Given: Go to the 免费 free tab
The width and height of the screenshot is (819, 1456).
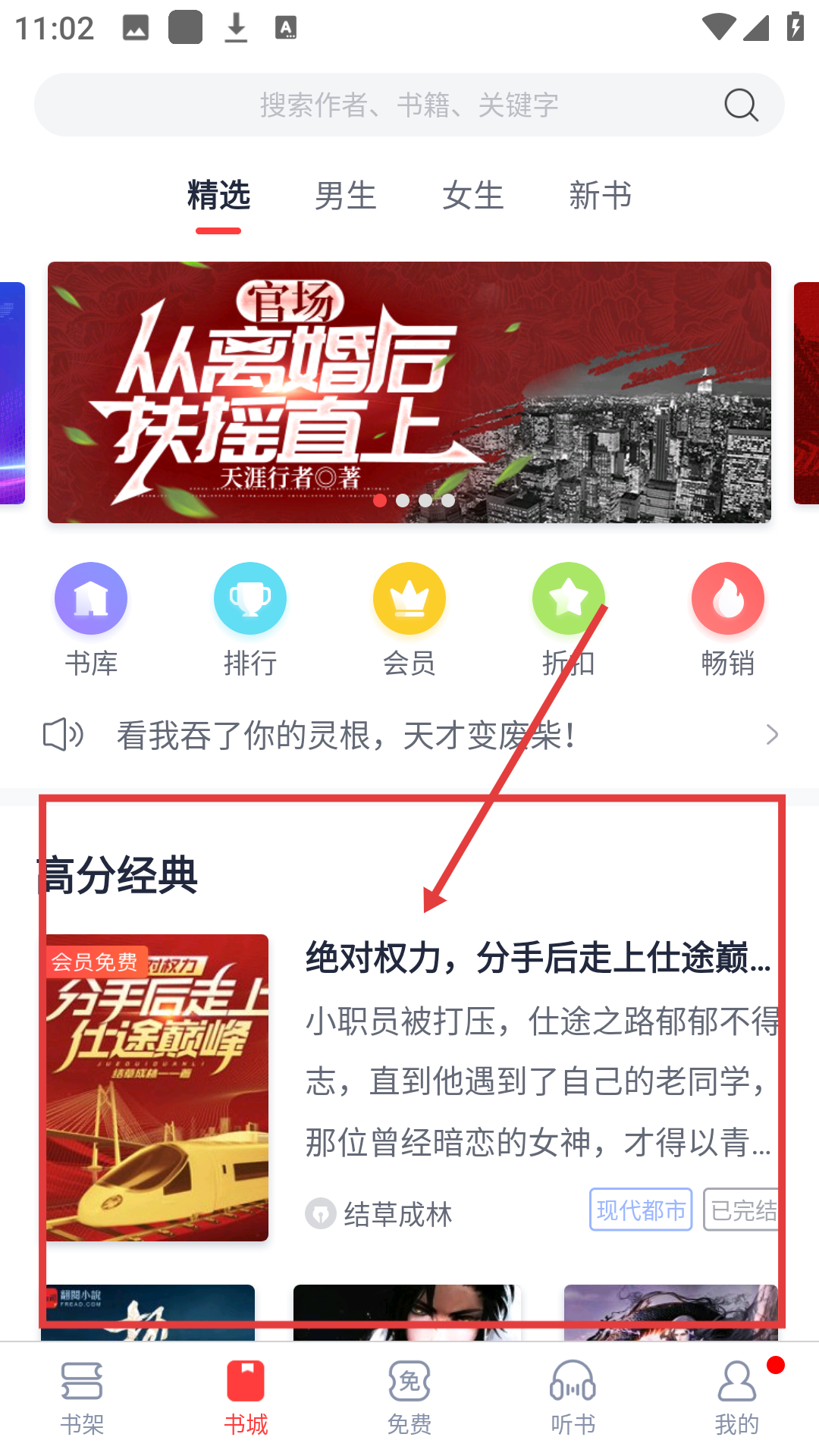Looking at the screenshot, I should [x=409, y=1398].
